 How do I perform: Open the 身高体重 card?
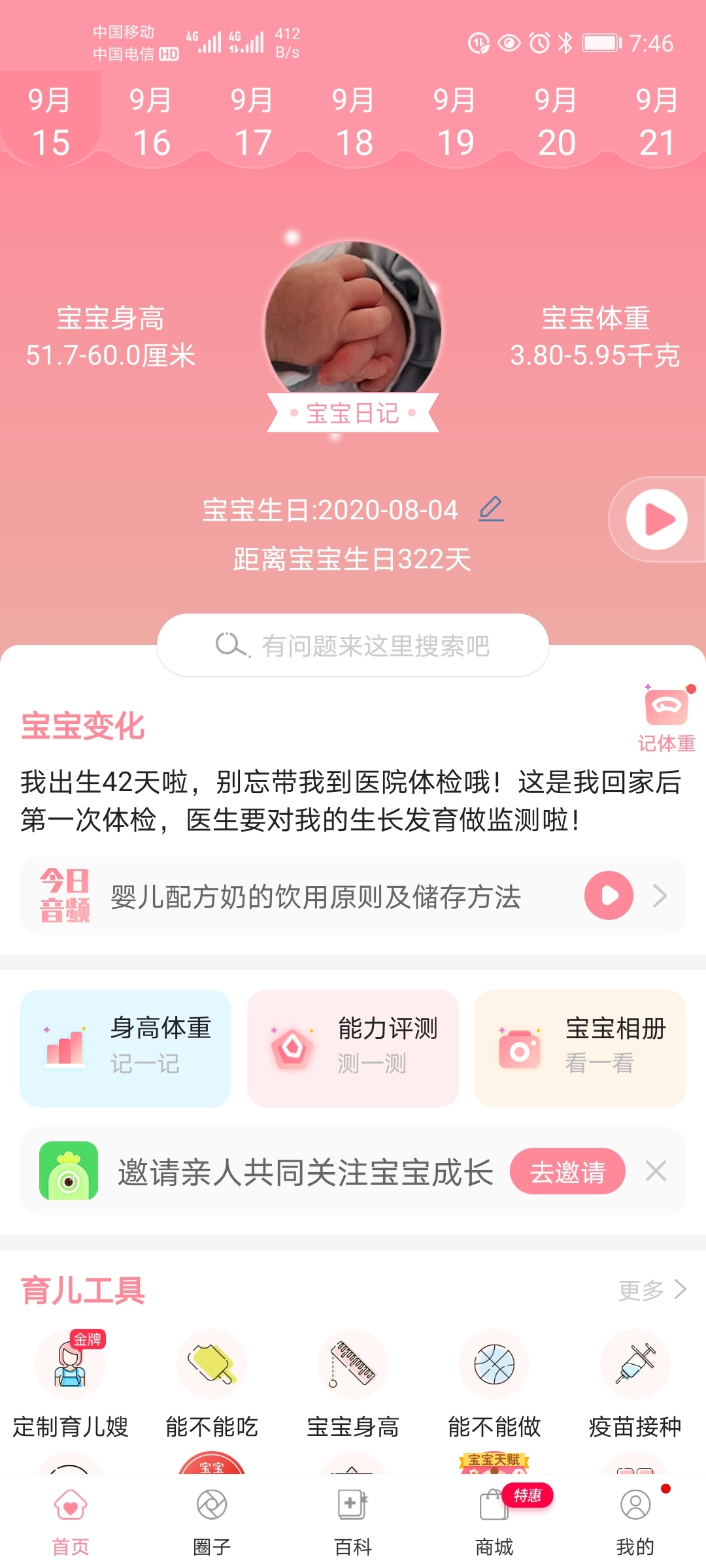(x=126, y=1048)
